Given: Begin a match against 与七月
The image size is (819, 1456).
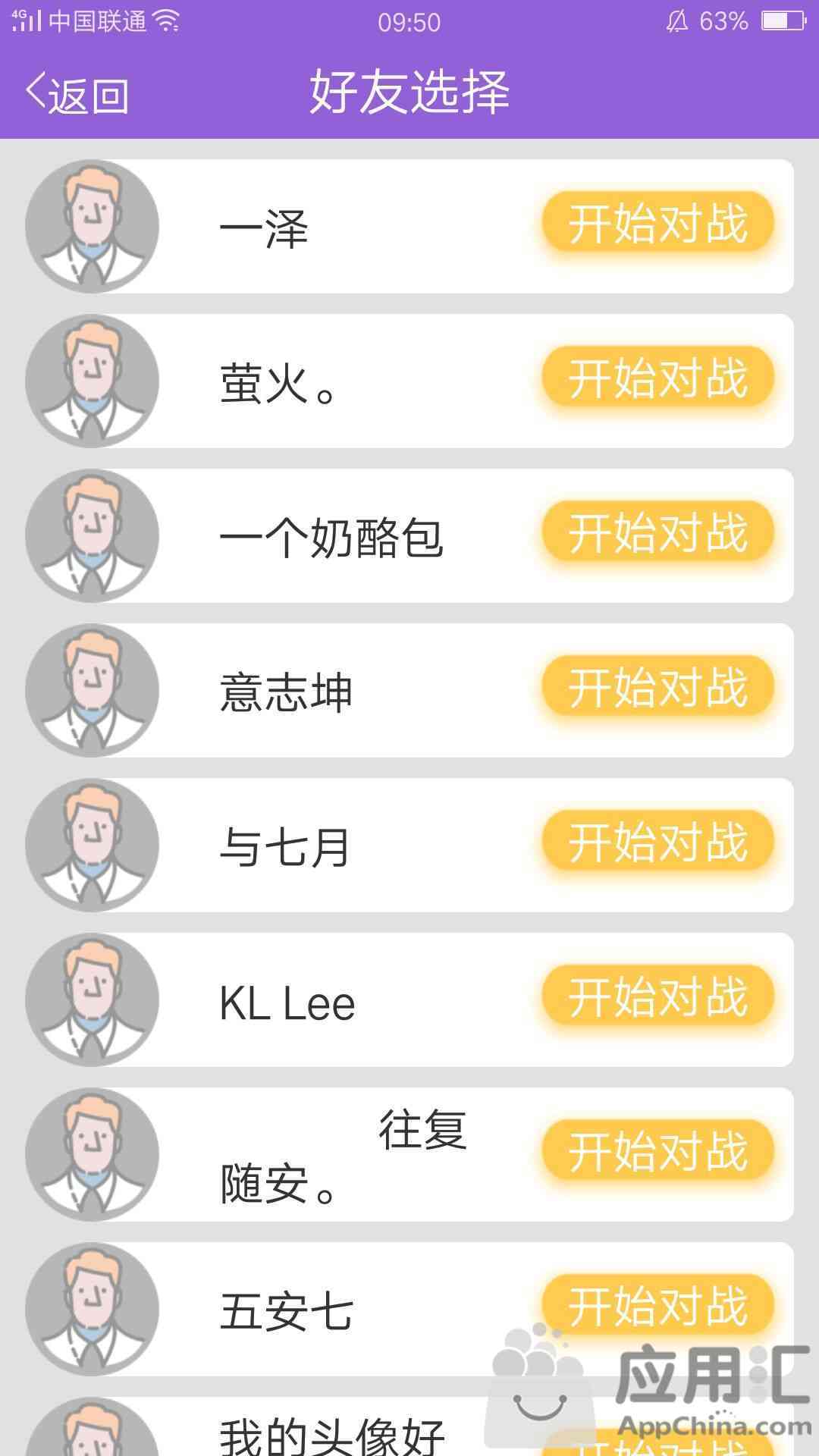Looking at the screenshot, I should click(x=657, y=842).
